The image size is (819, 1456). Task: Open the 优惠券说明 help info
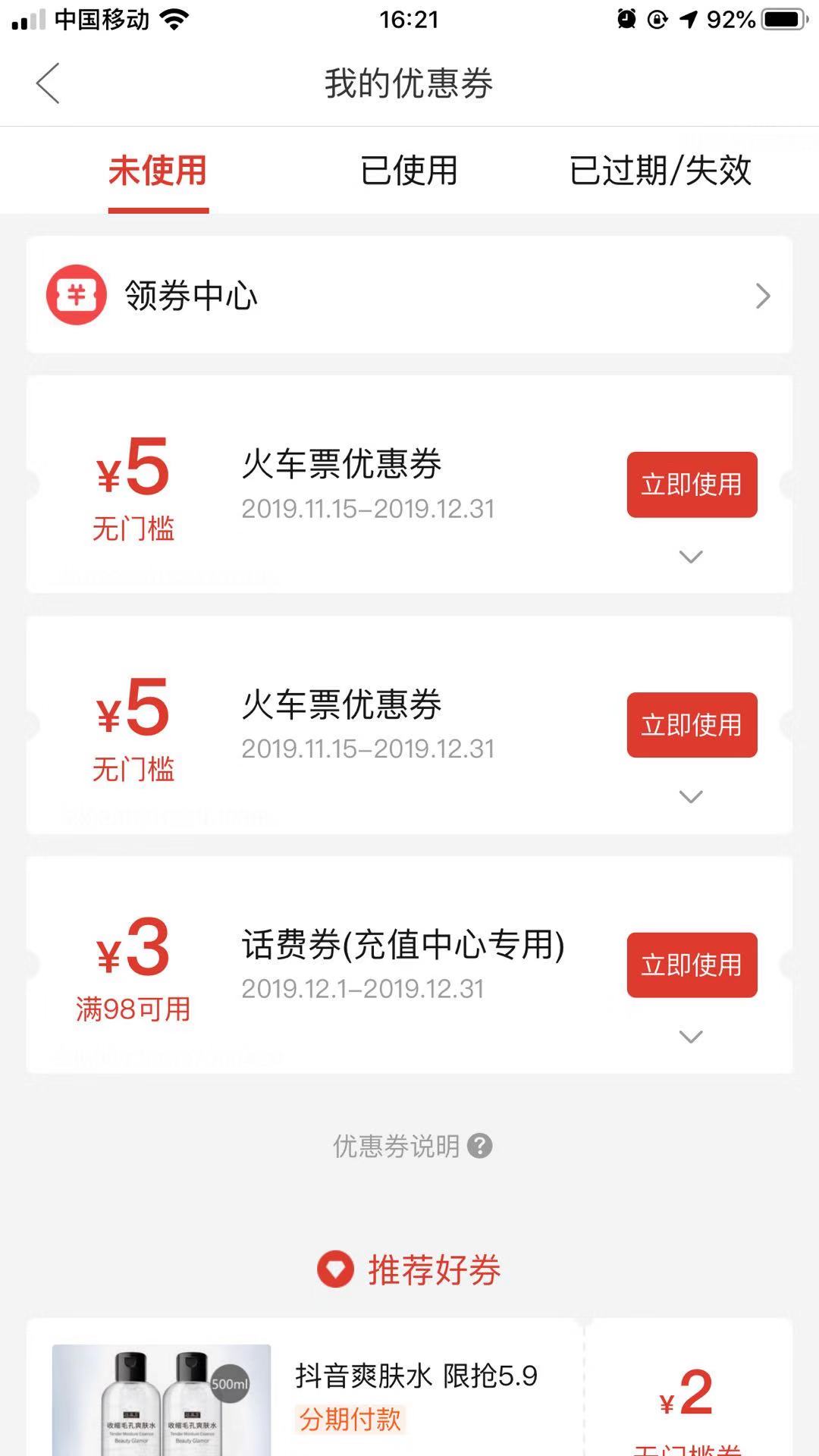click(x=412, y=1146)
